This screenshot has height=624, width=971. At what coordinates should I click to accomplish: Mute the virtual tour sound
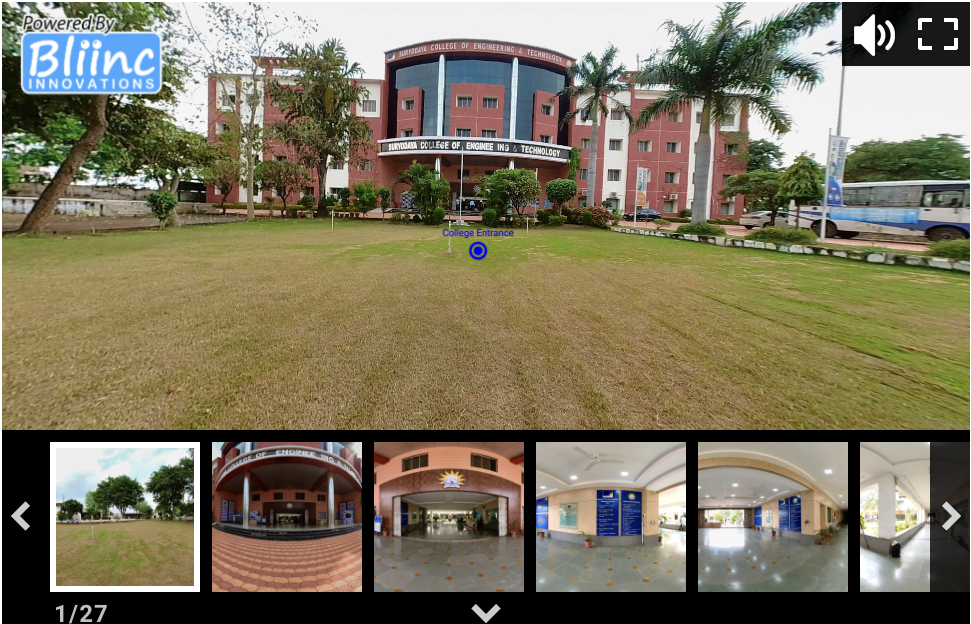pos(873,35)
